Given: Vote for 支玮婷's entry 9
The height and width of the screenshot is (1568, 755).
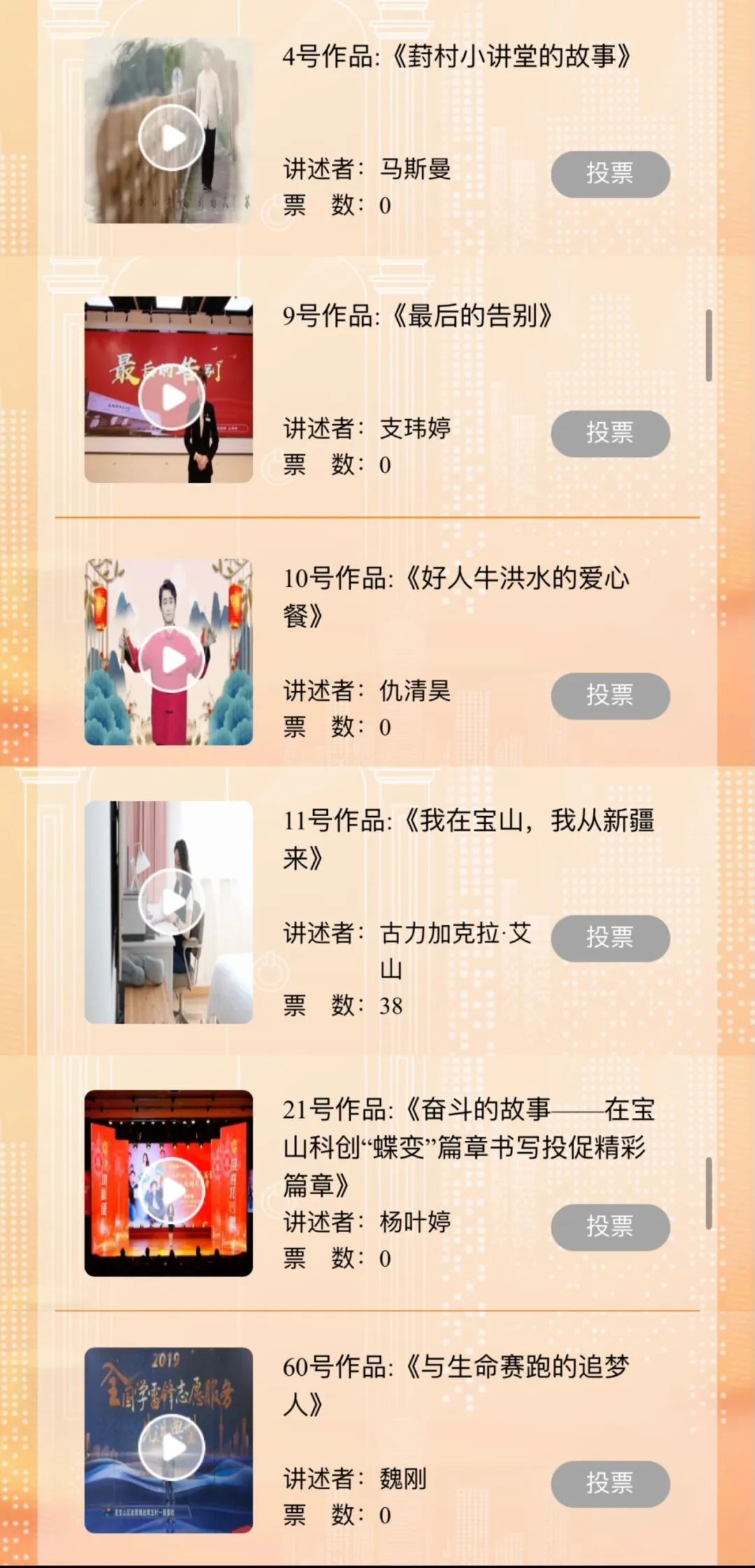Looking at the screenshot, I should point(610,433).
